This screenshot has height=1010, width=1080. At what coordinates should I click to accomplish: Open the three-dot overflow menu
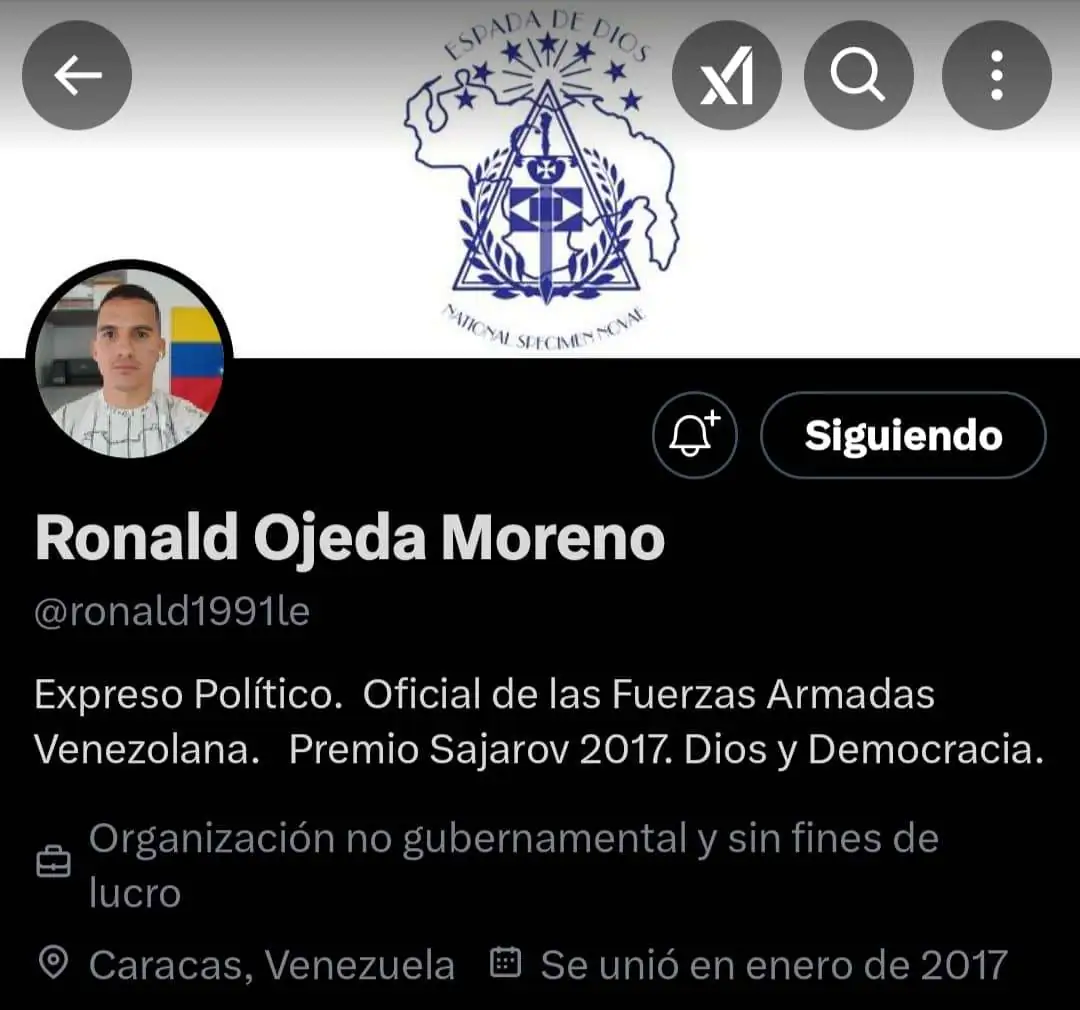(996, 75)
